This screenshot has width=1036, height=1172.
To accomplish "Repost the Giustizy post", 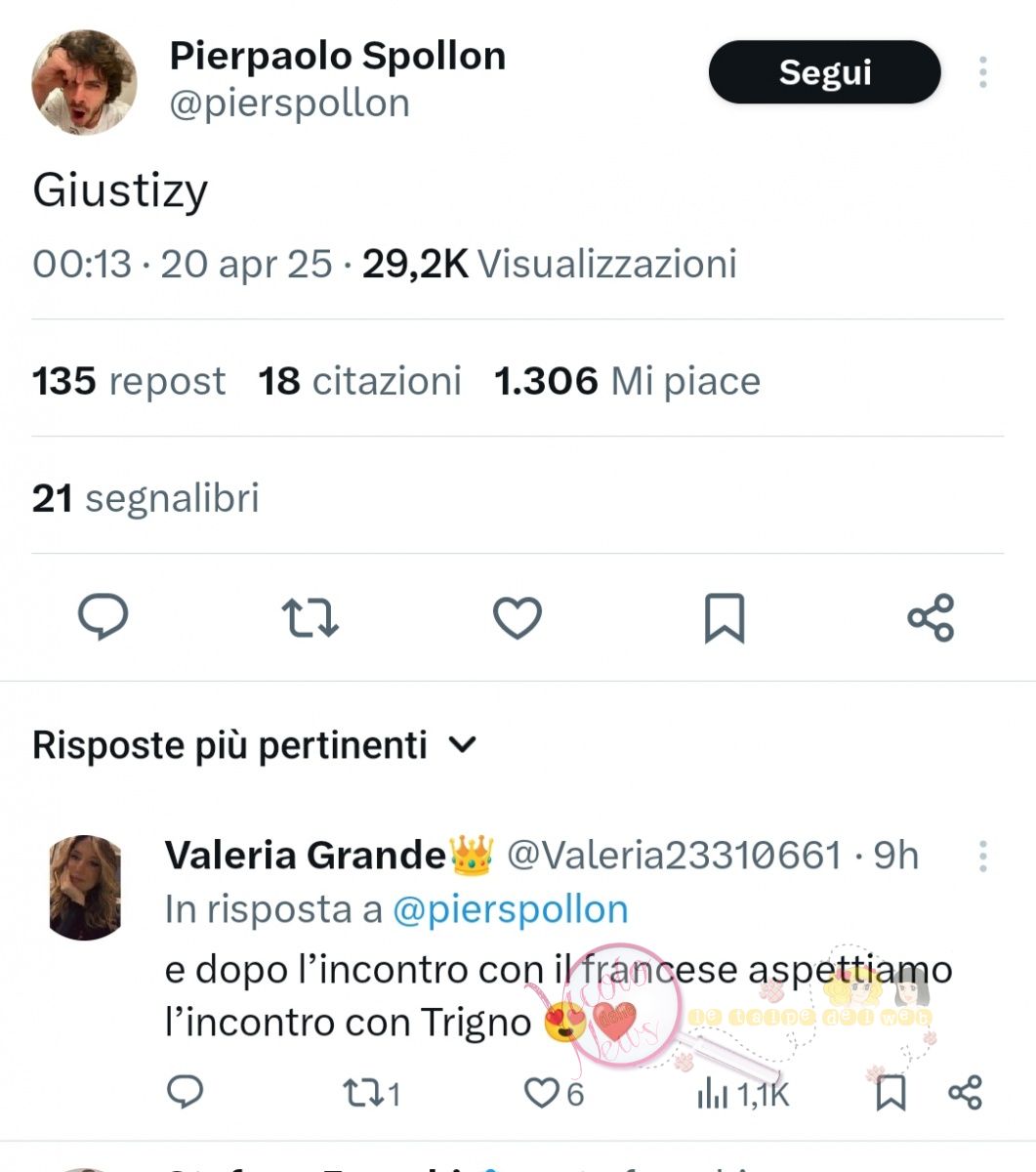I will (x=310, y=617).
